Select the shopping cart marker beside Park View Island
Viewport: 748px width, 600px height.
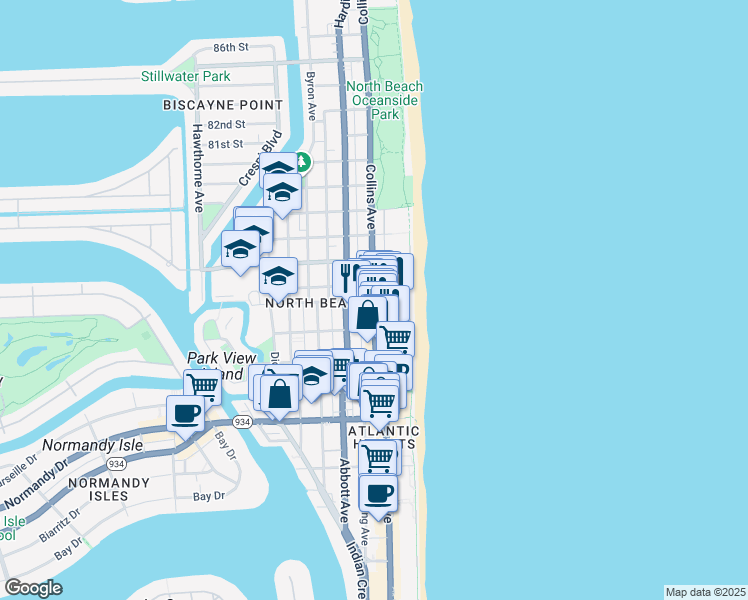tap(203, 385)
